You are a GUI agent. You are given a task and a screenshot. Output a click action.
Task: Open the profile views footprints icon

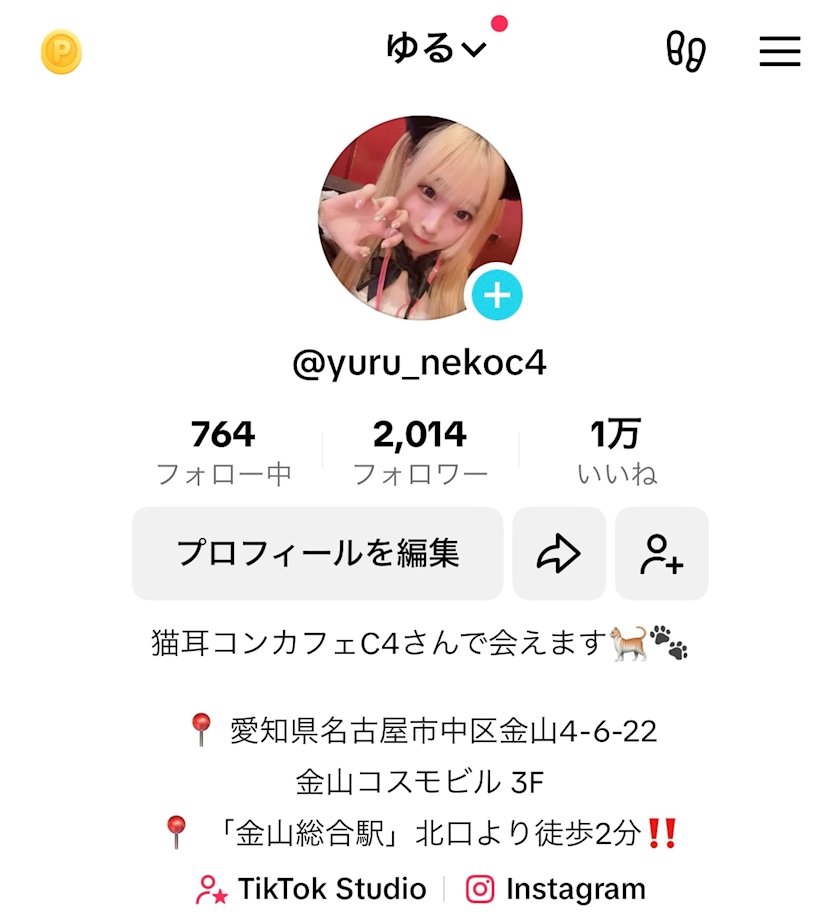(686, 50)
